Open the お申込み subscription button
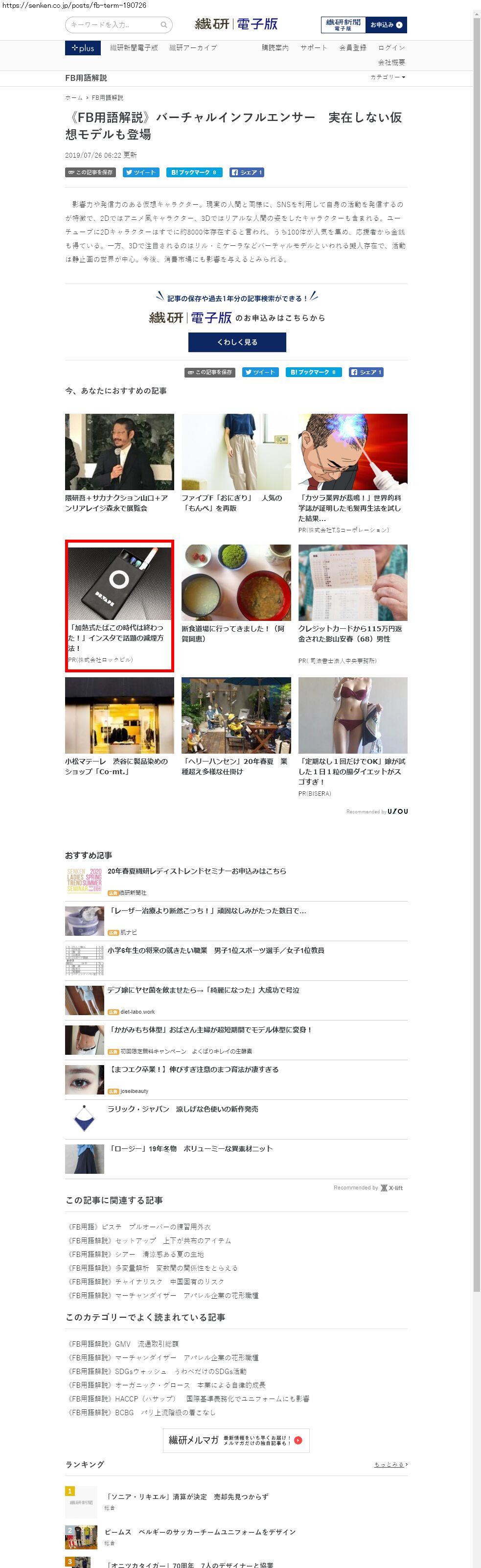 point(386,25)
